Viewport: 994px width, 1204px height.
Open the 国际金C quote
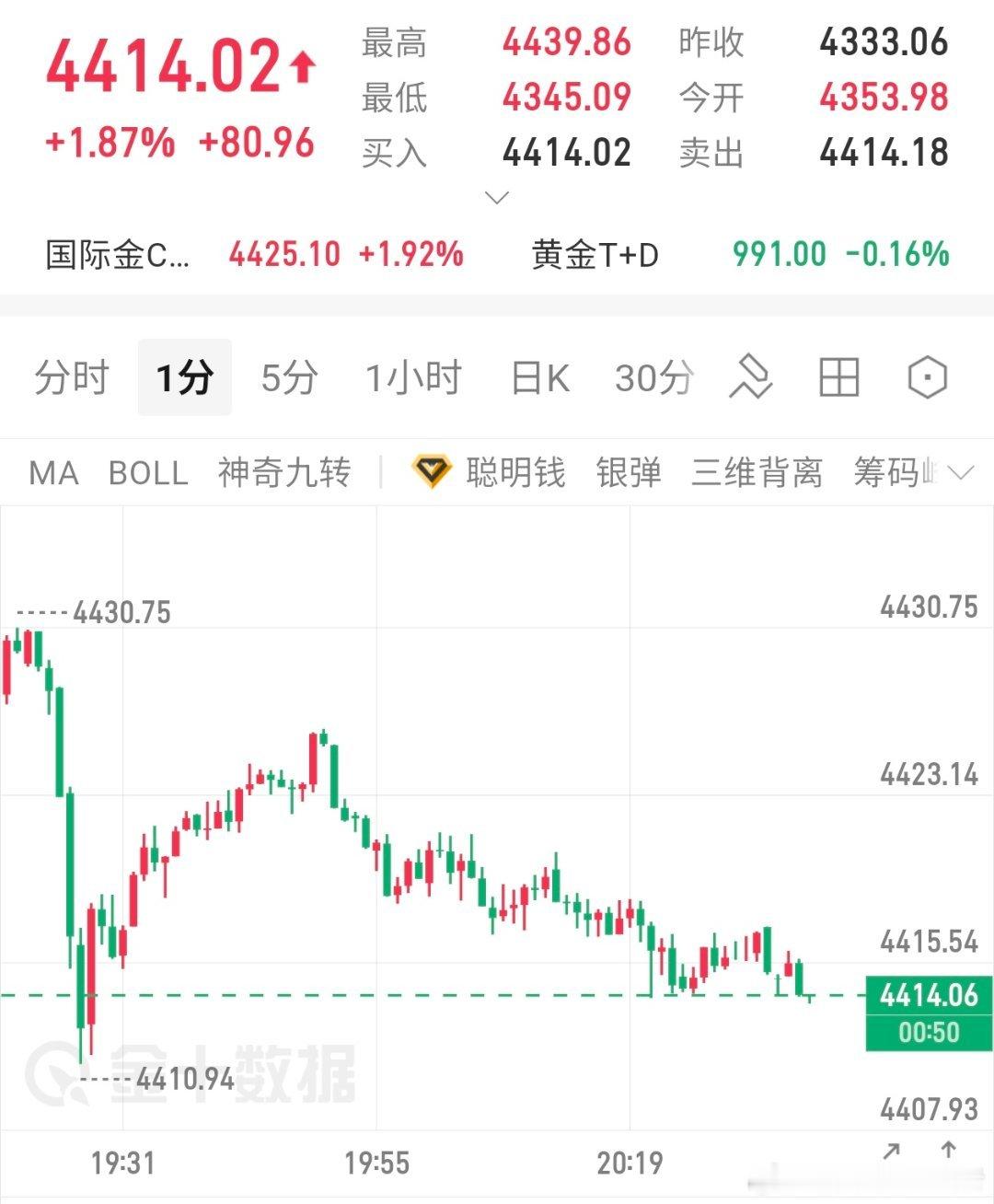117,253
